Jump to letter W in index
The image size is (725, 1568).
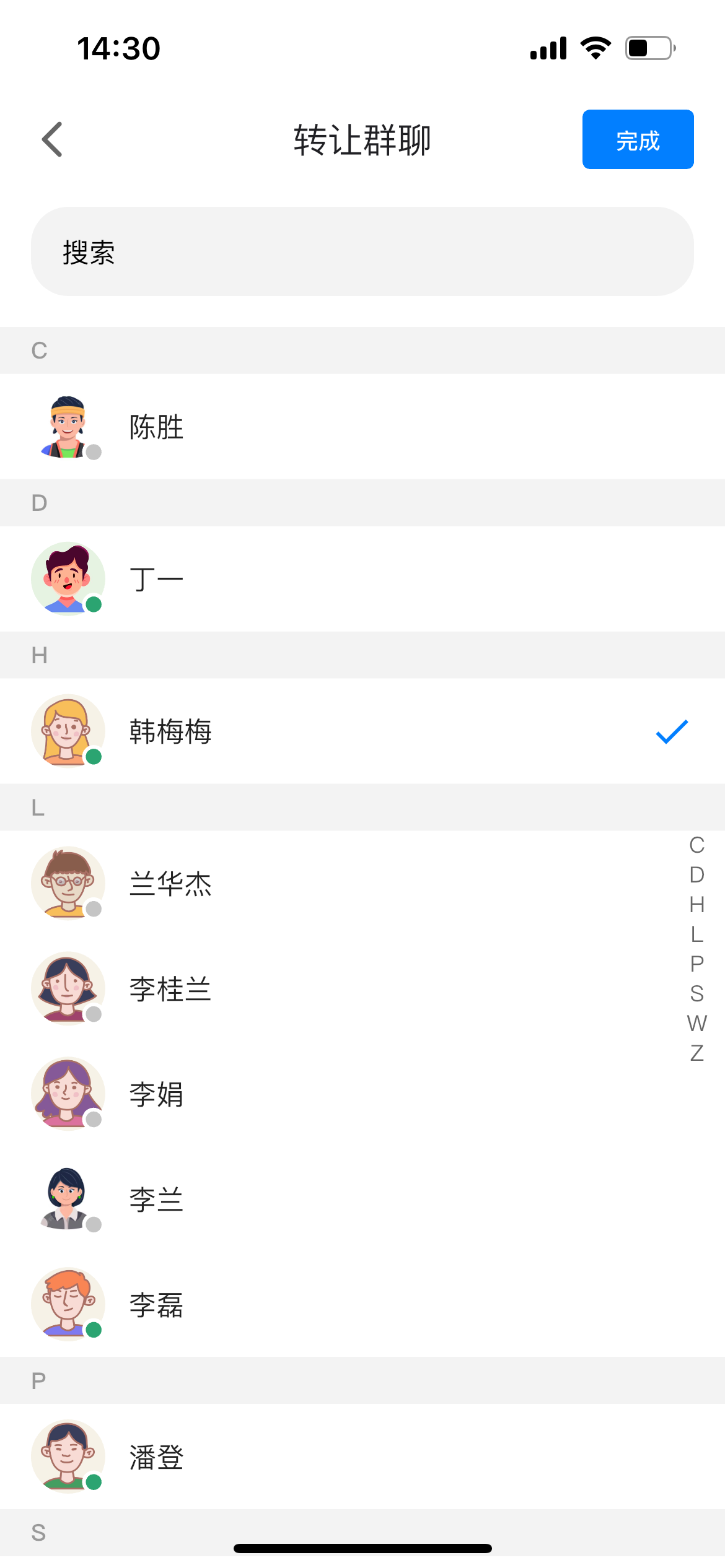pos(696,1024)
